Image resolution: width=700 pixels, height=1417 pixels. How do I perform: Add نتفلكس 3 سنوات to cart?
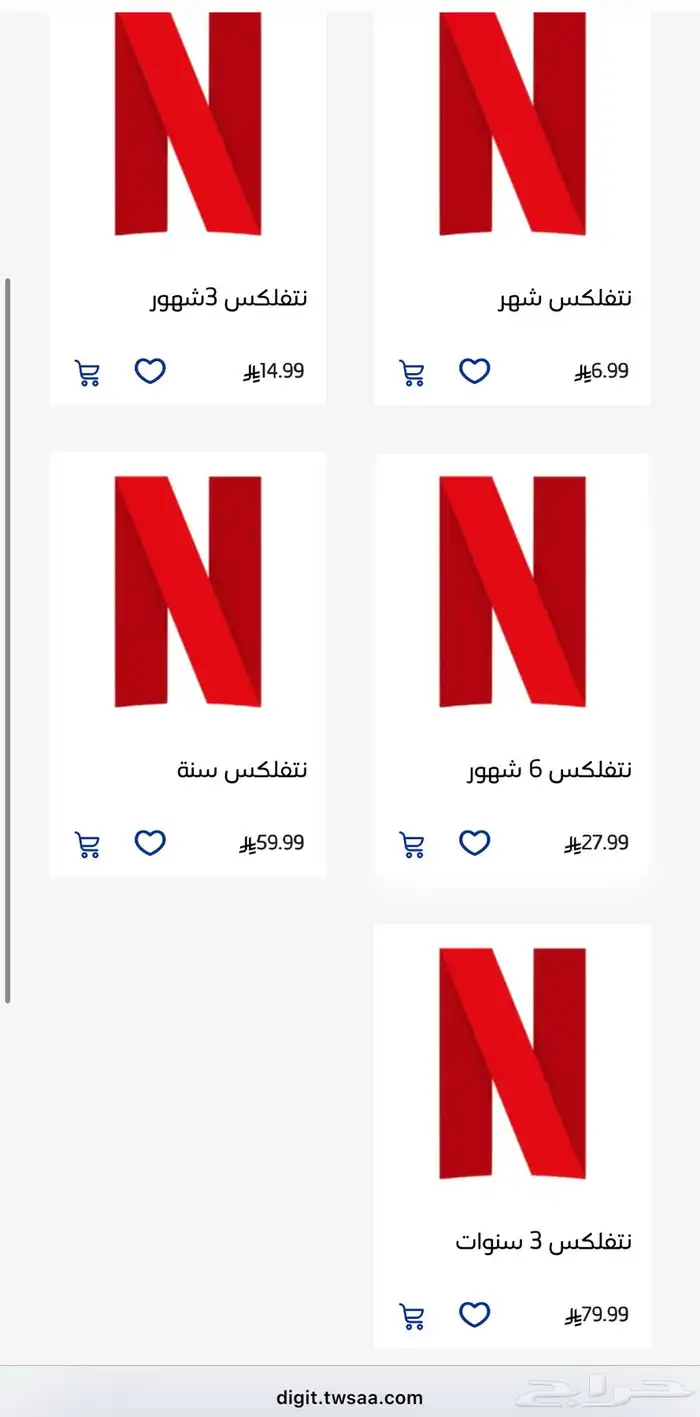tap(412, 1316)
